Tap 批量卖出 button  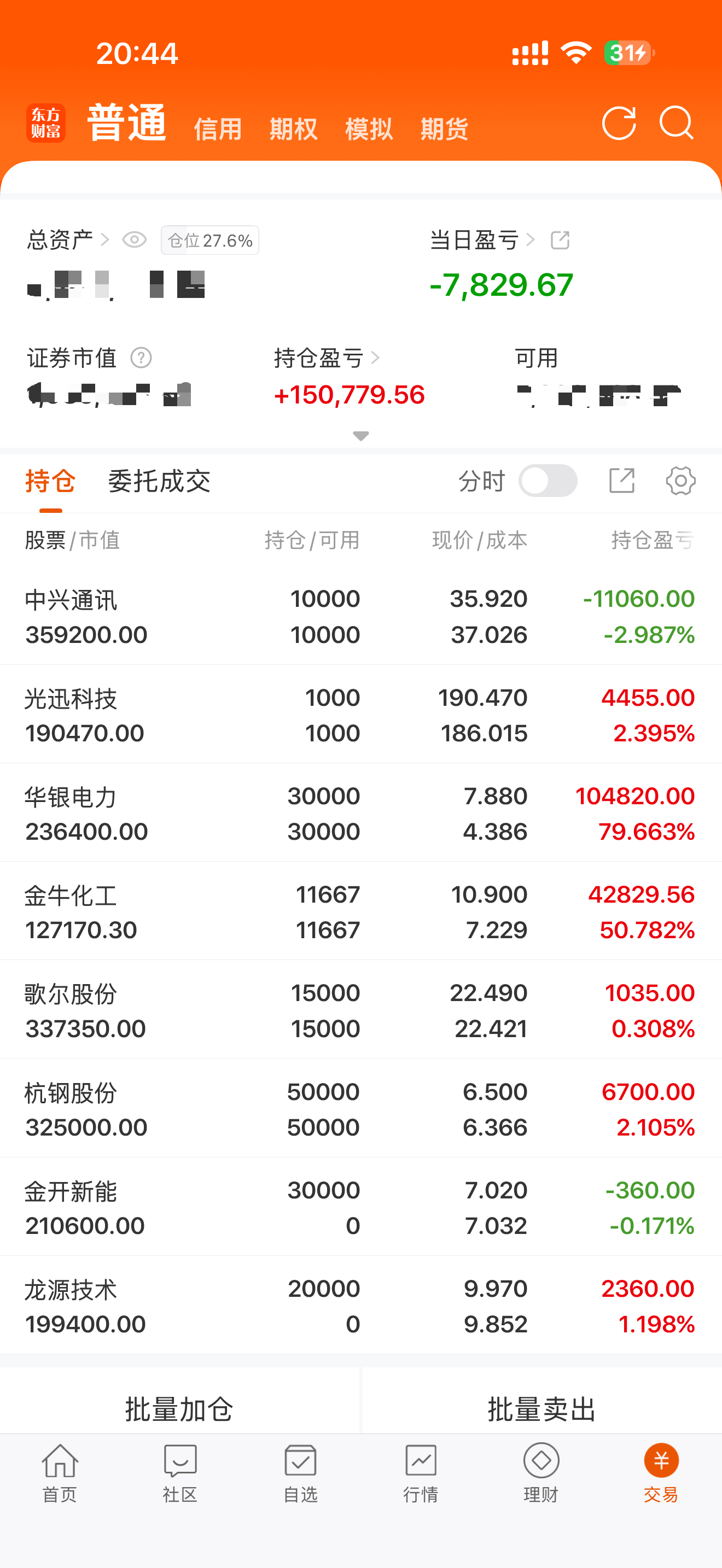tap(542, 1408)
